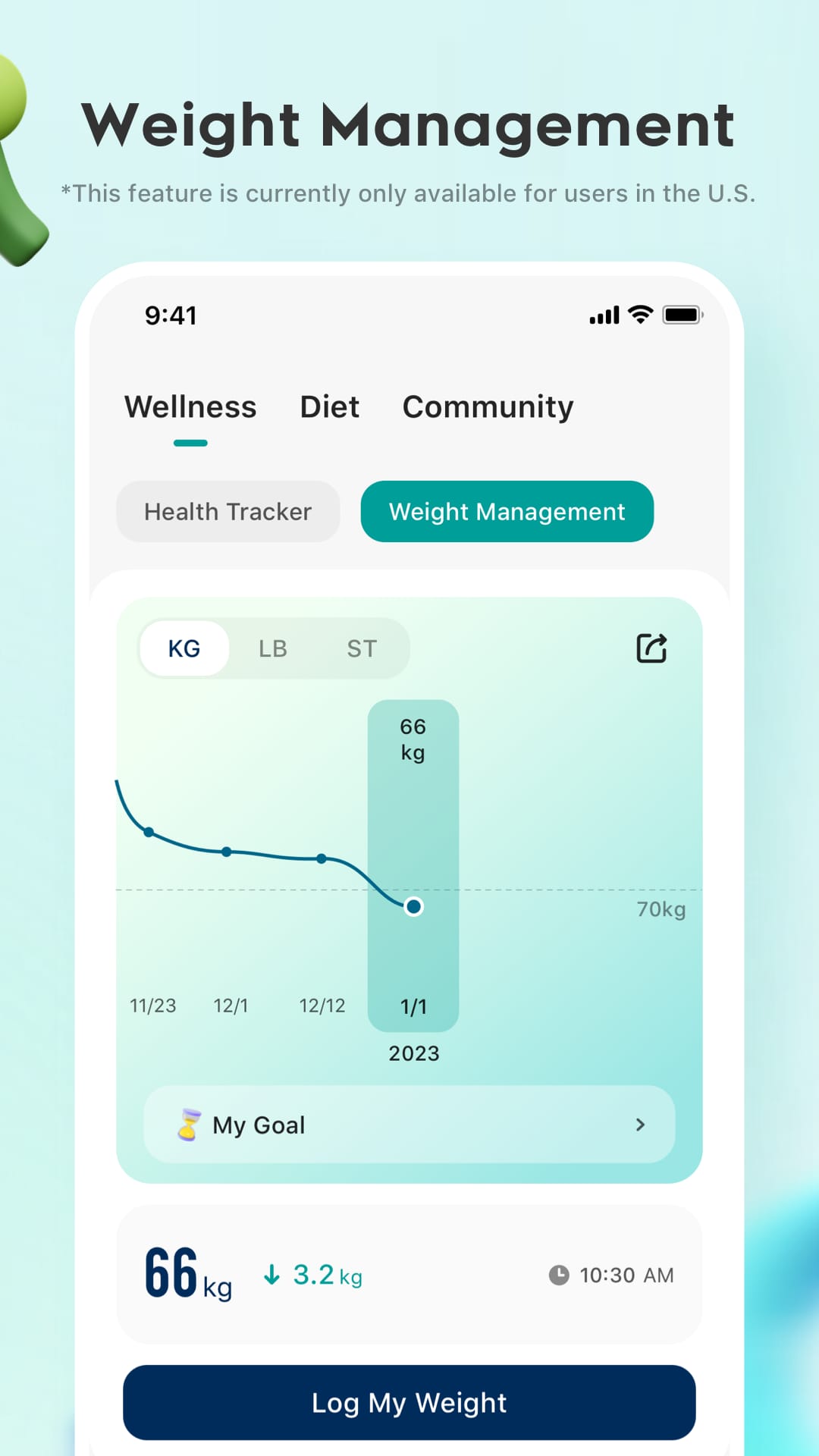This screenshot has height=1456, width=819.
Task: Switch weight units to ST
Action: point(361,648)
